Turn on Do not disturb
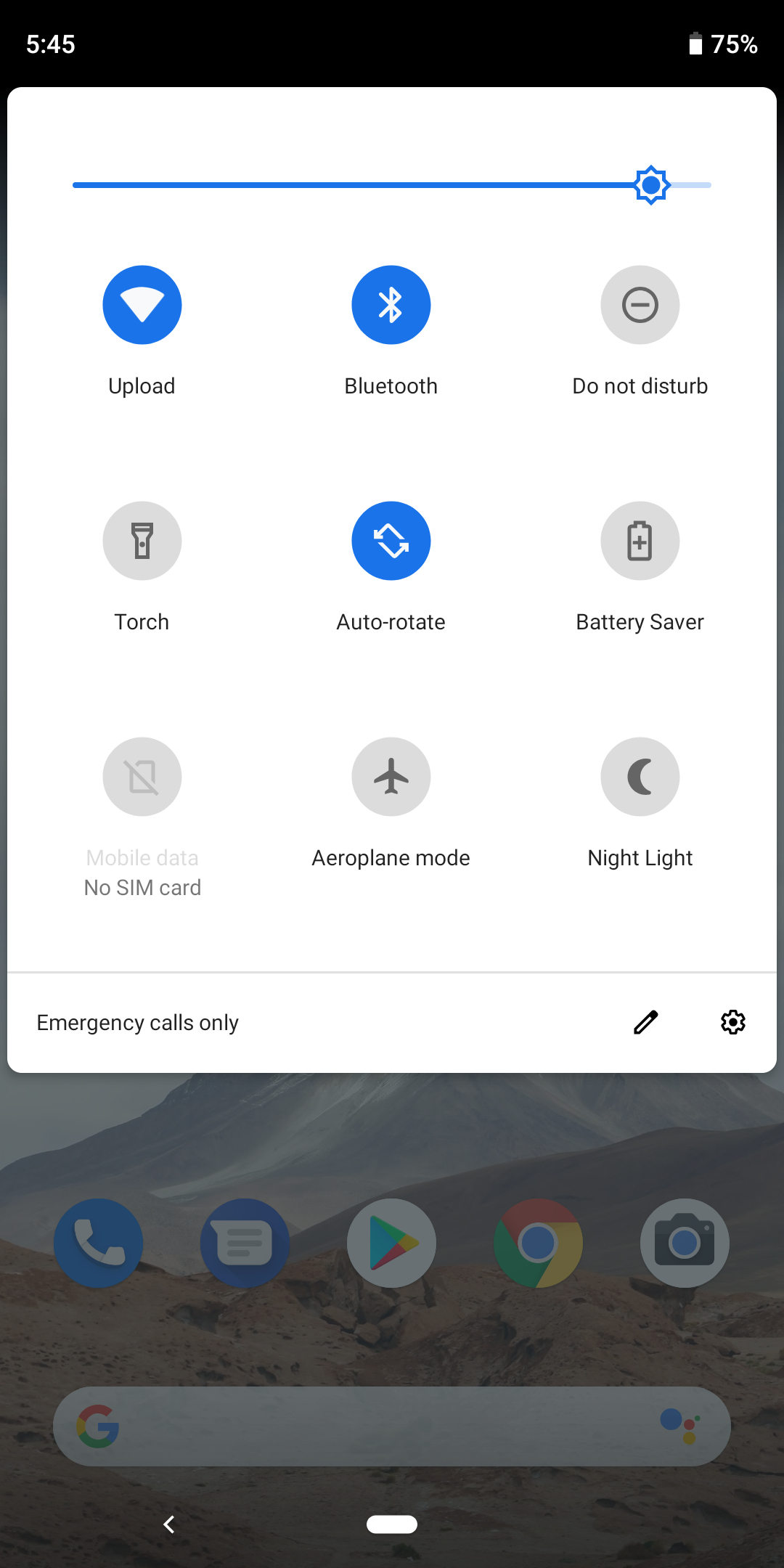784x1568 pixels. click(x=640, y=305)
